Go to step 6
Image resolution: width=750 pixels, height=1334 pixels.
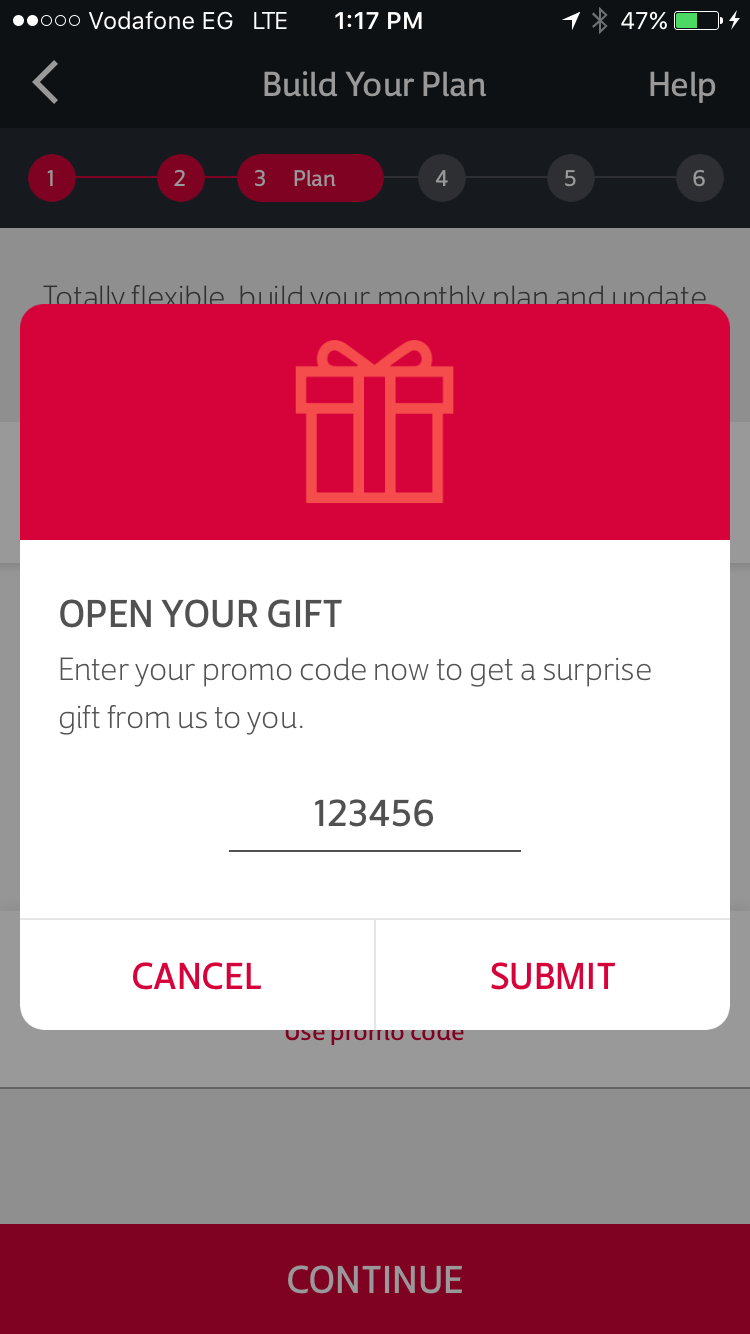point(698,179)
